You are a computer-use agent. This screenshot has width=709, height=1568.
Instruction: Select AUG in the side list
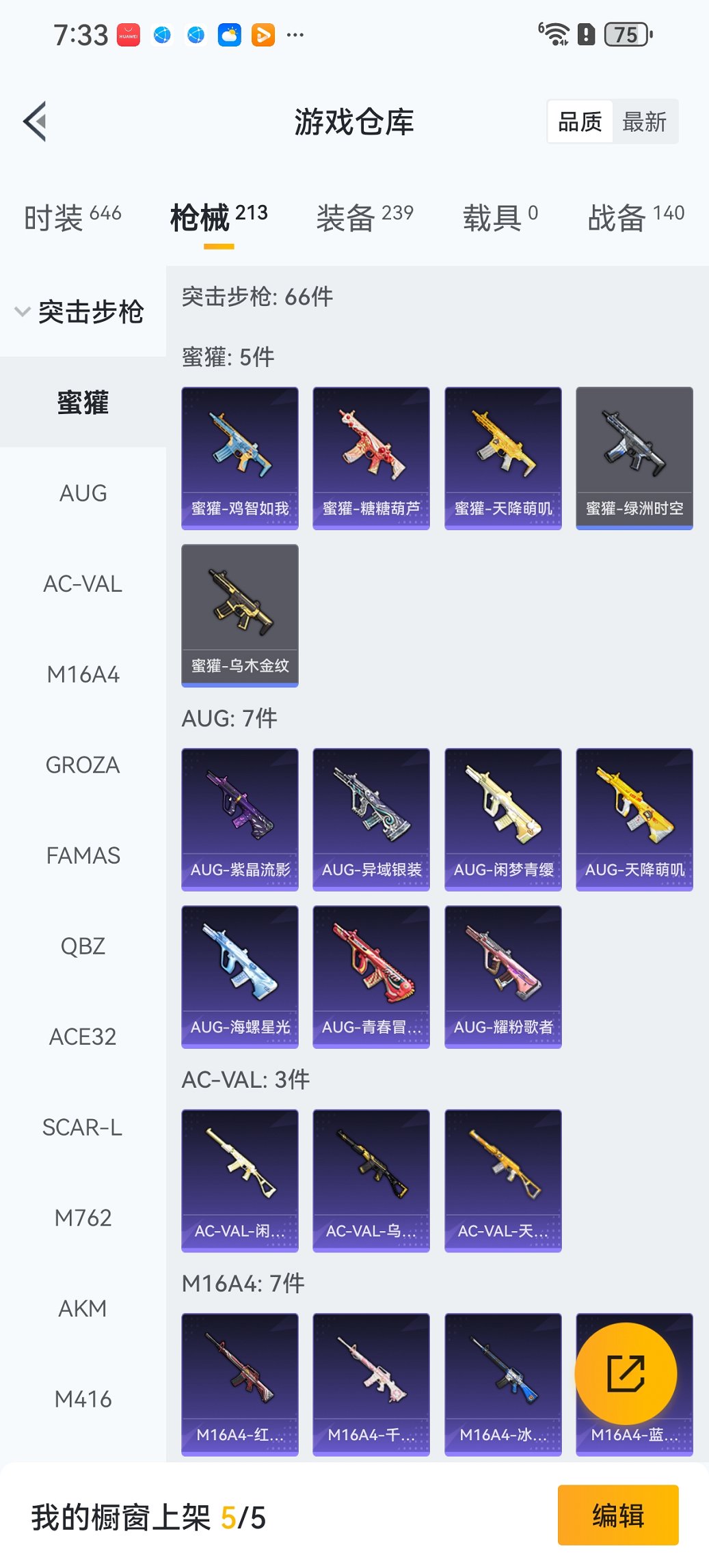pos(83,493)
